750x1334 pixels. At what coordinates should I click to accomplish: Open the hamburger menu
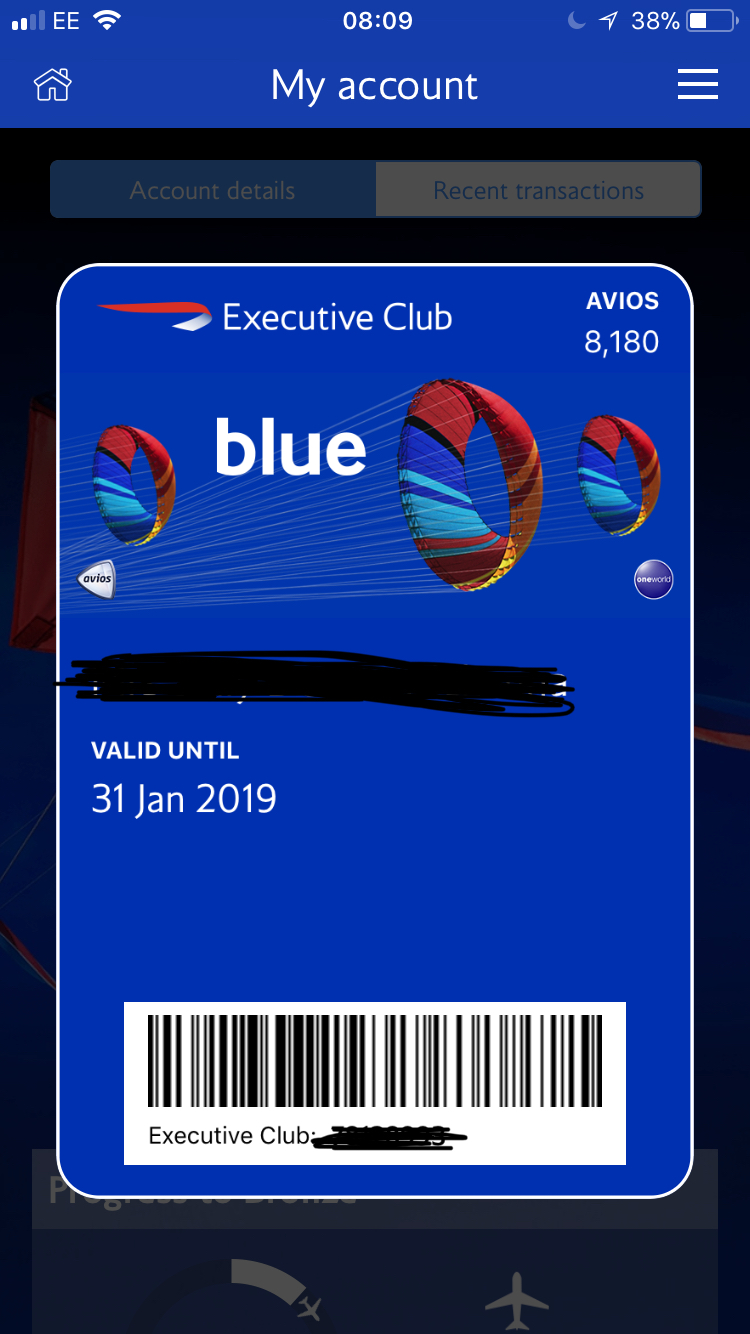coord(697,85)
